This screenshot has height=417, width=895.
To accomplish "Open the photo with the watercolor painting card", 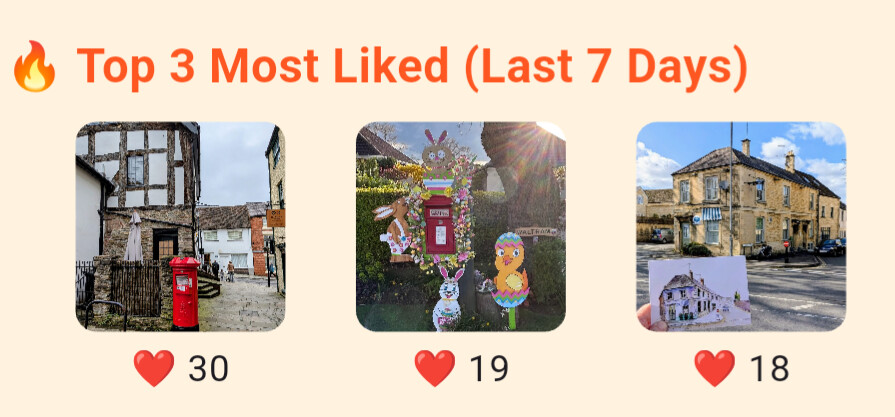I will point(740,227).
